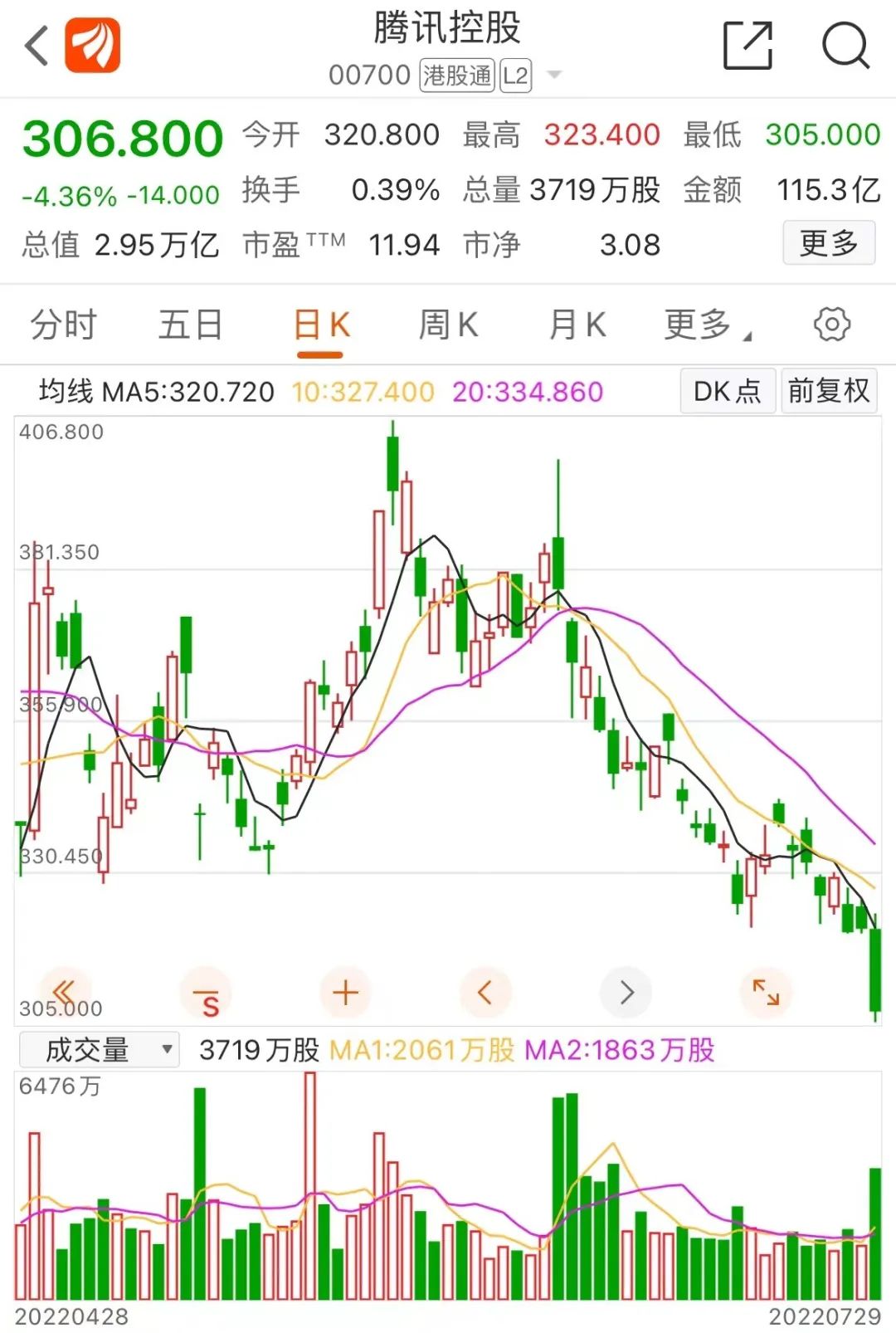
Task: Tap the 前复权 adjustment button
Action: click(x=829, y=391)
